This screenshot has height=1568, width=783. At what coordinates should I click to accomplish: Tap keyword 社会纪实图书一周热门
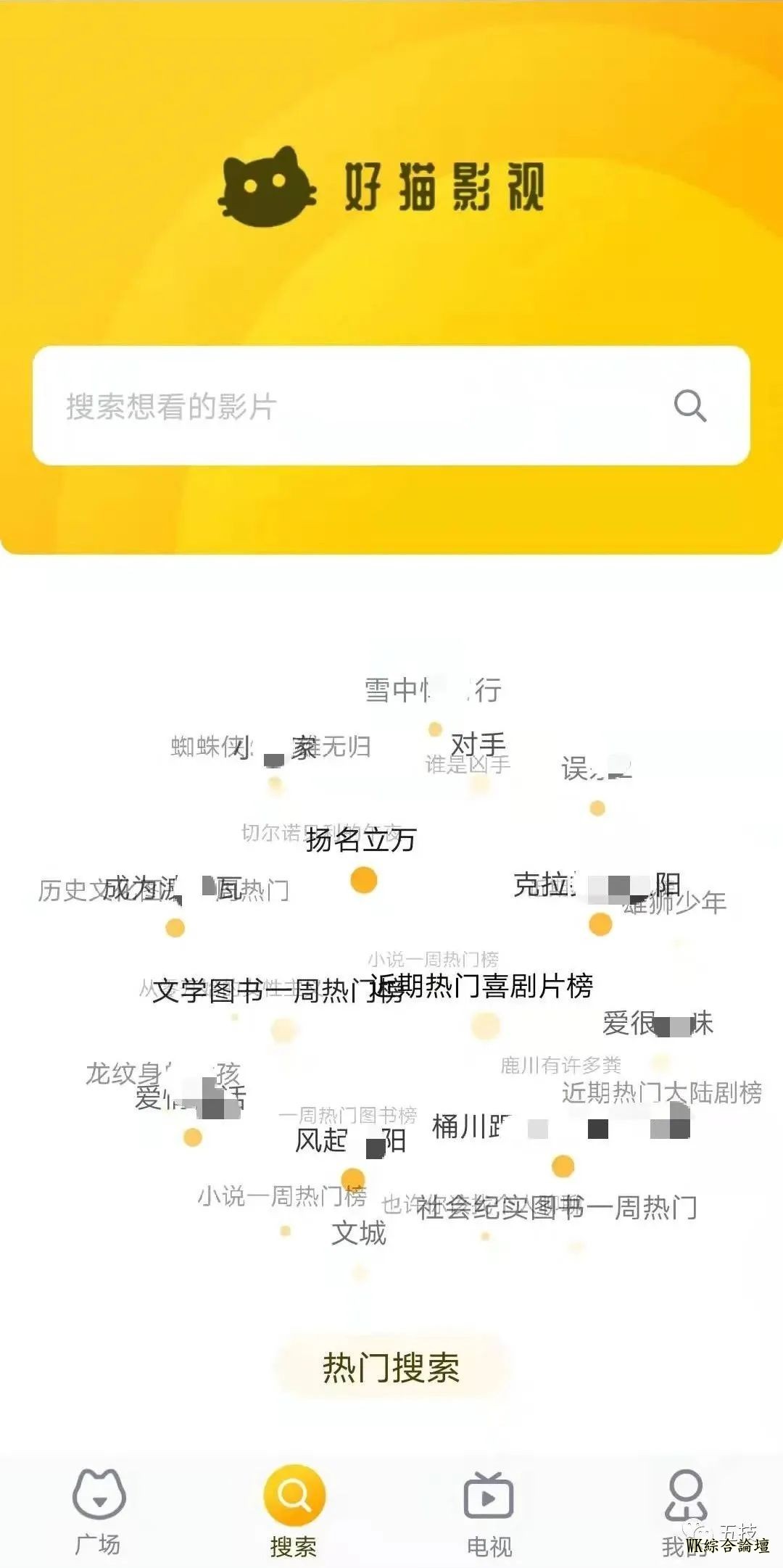(557, 1208)
